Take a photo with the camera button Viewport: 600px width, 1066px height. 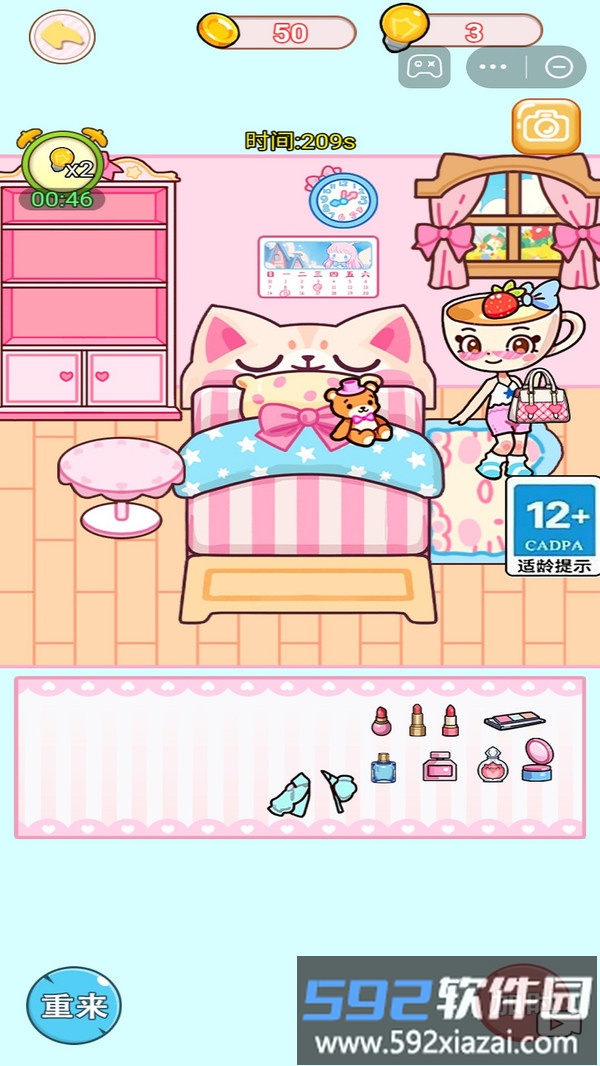click(546, 126)
